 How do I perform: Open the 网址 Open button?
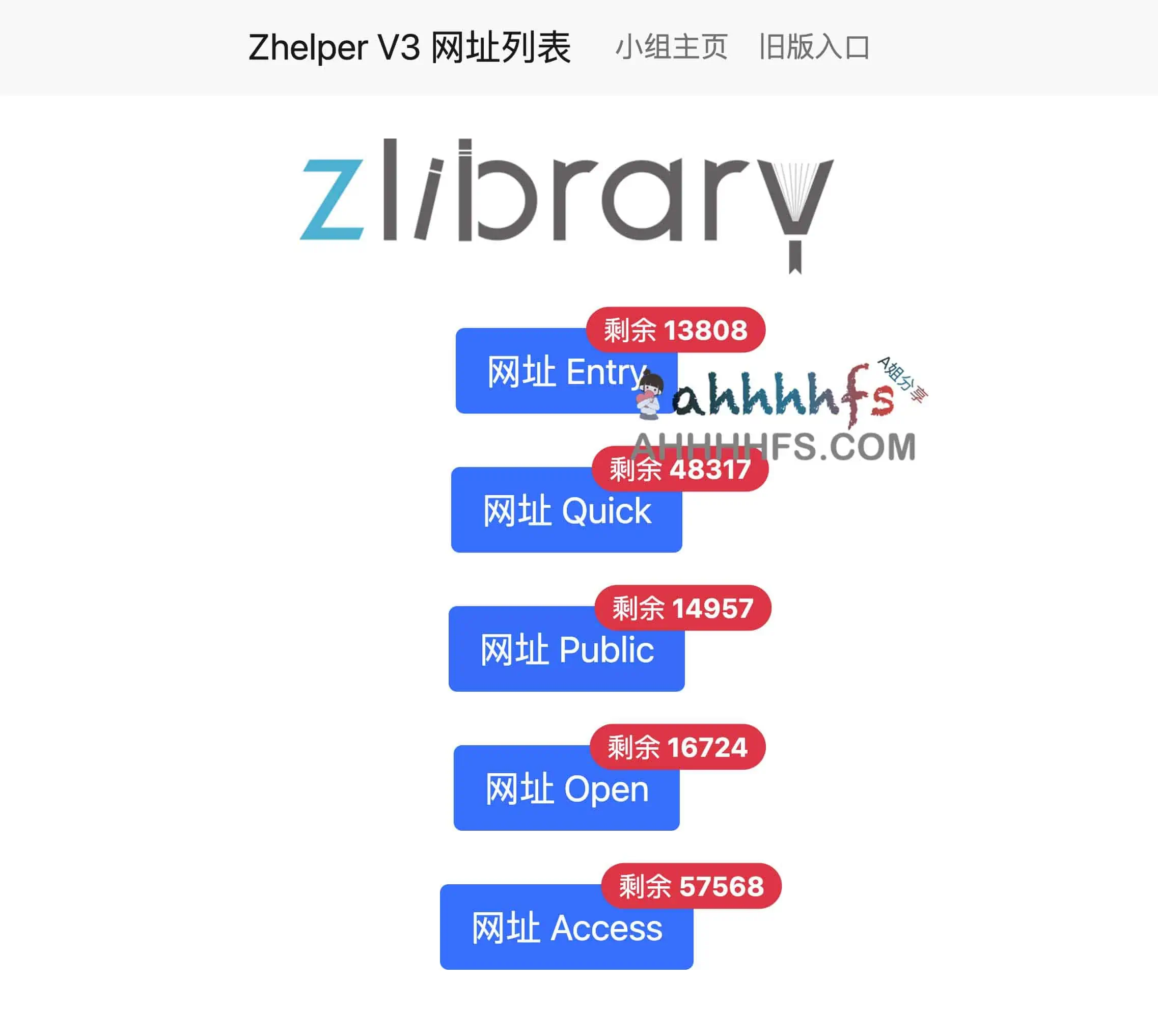pos(566,789)
